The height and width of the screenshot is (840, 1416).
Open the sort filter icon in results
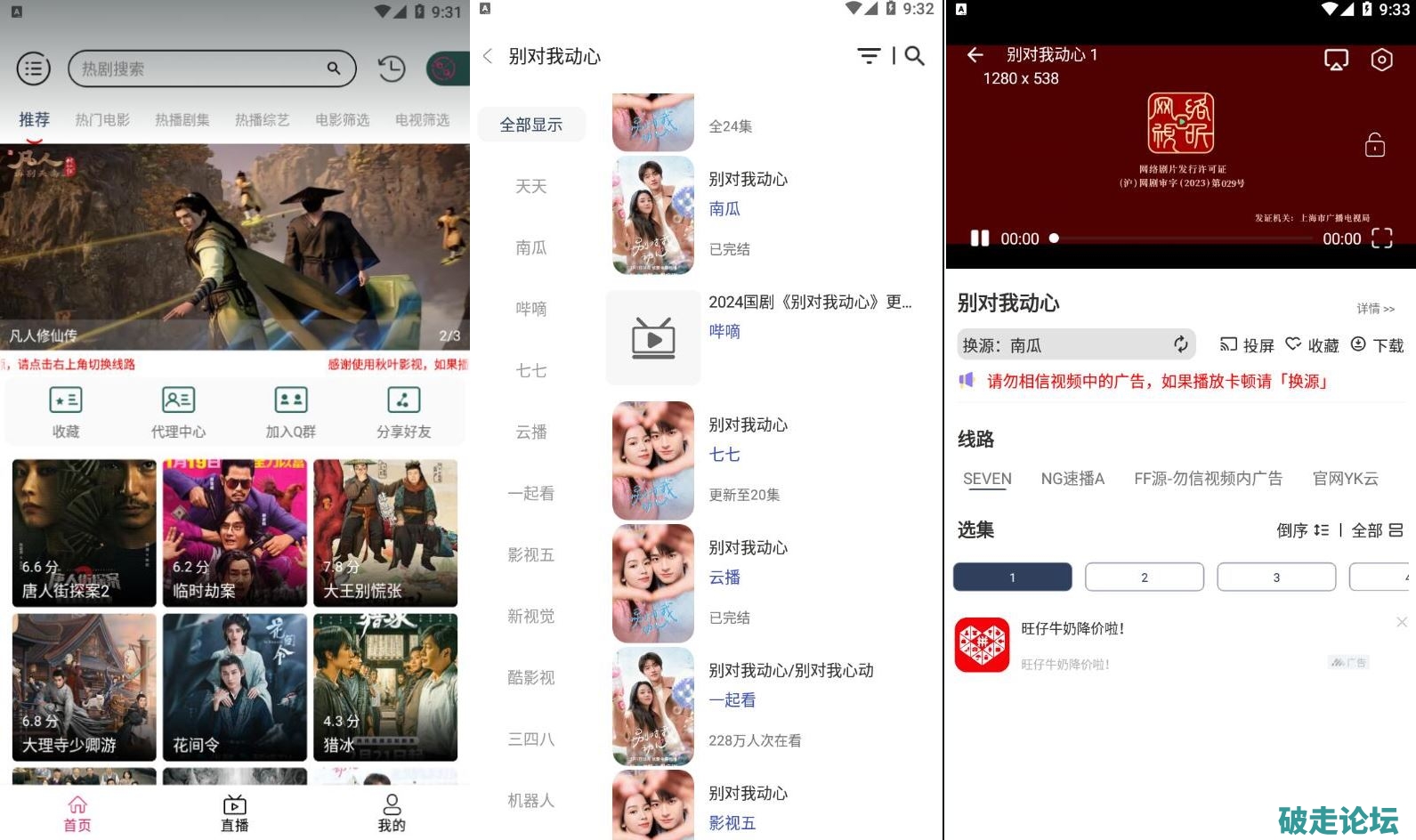(869, 56)
